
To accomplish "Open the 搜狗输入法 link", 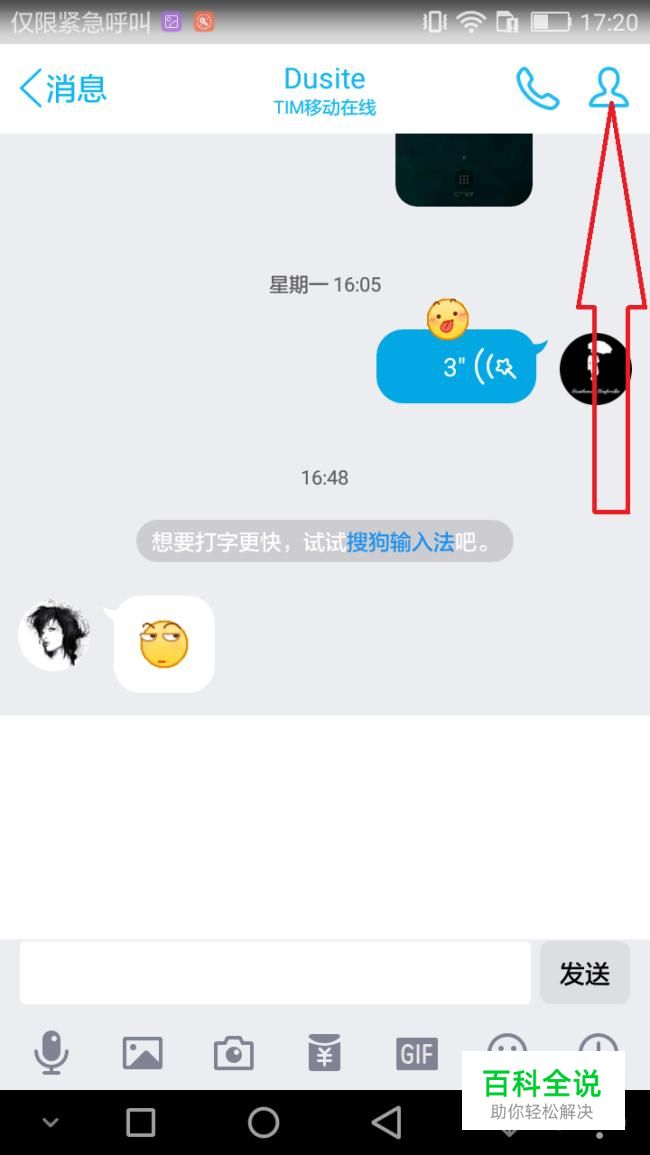I will point(400,542).
